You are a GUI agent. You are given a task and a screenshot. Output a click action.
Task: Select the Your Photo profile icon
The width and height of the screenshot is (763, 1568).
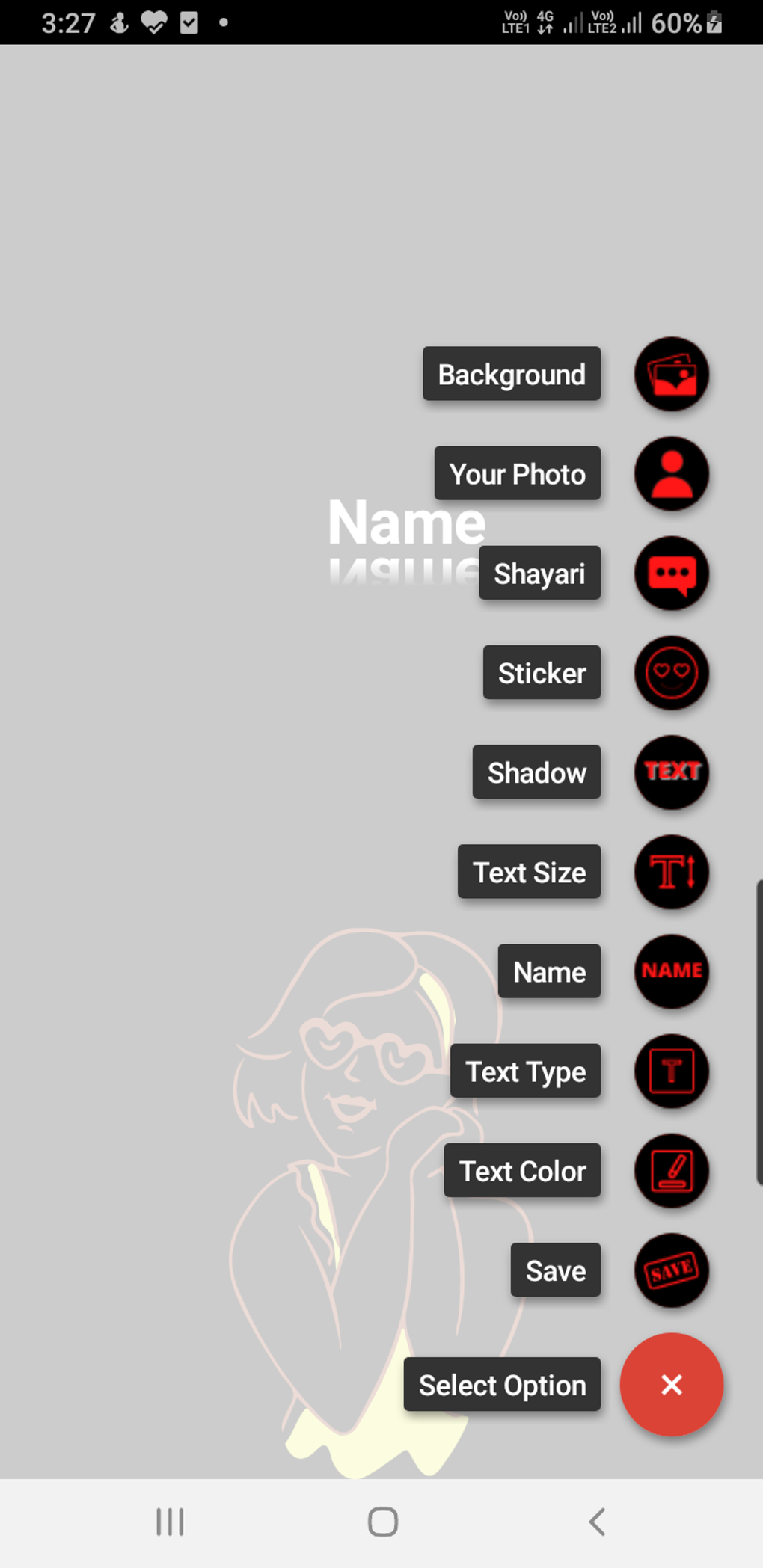click(x=671, y=473)
